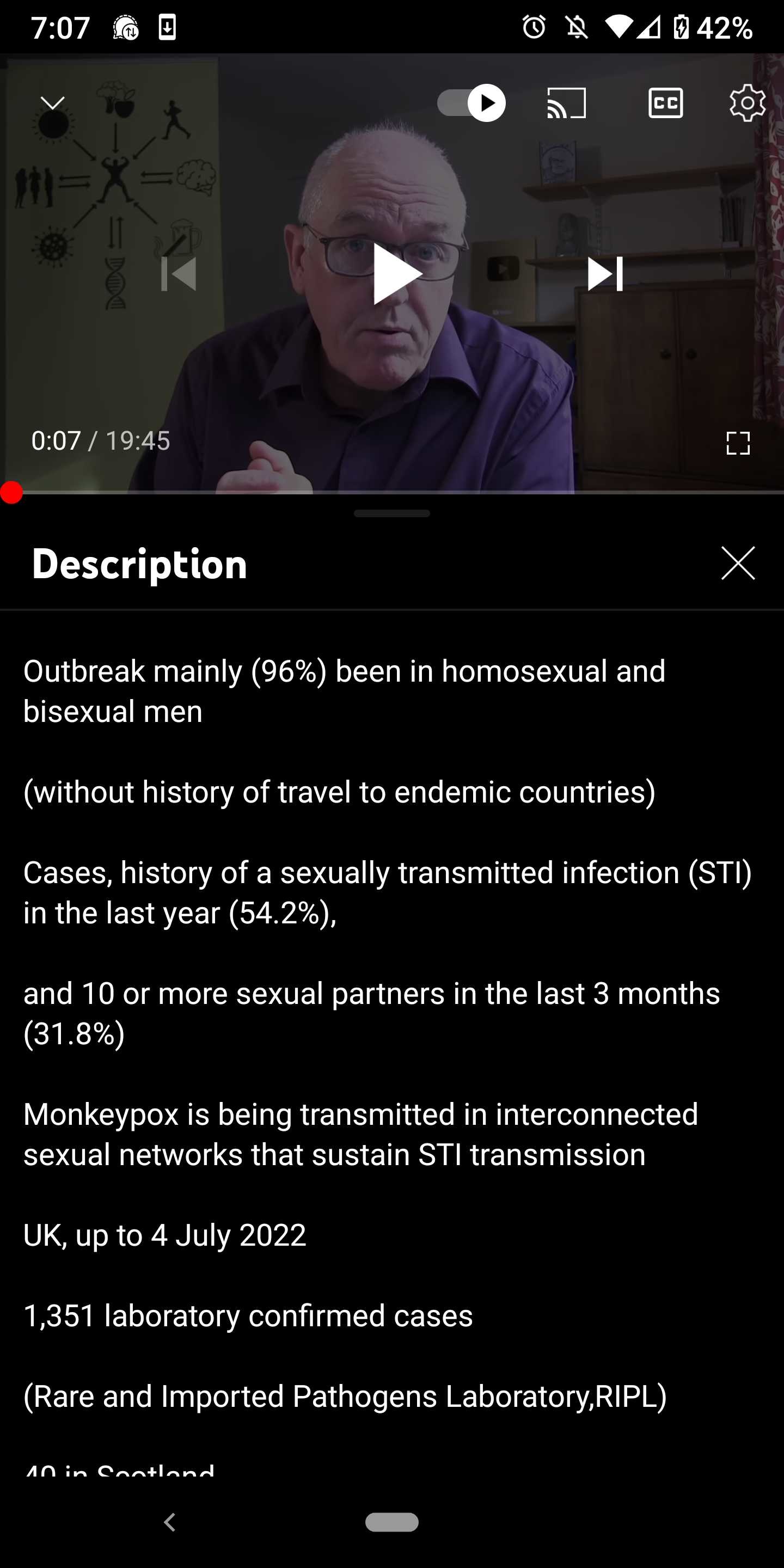Toggle the autoplay switch
The width and height of the screenshot is (784, 1568).
click(x=471, y=103)
